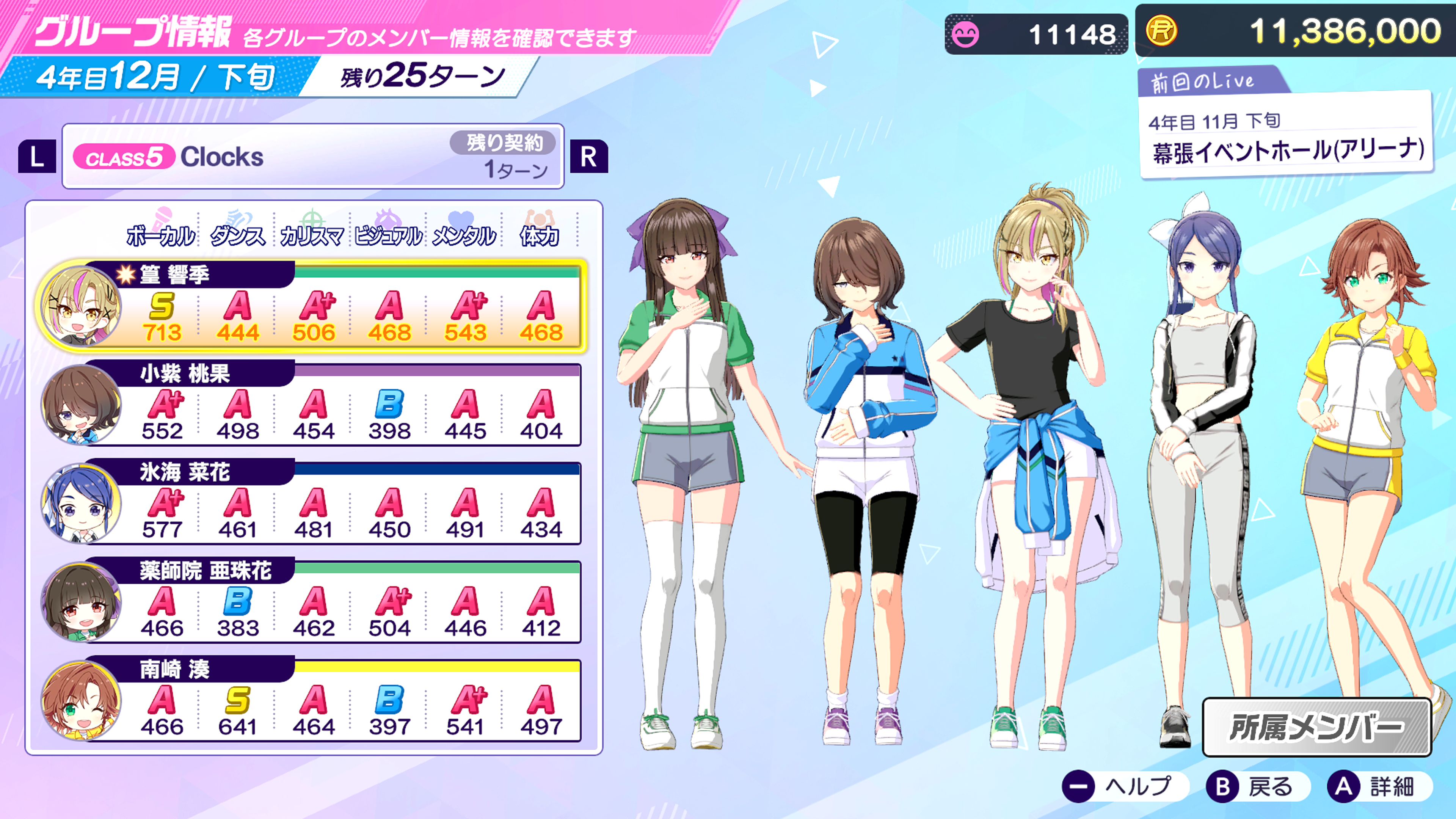1456x819 pixels.
Task: Open 所属メンバー button
Action: coord(1316,728)
